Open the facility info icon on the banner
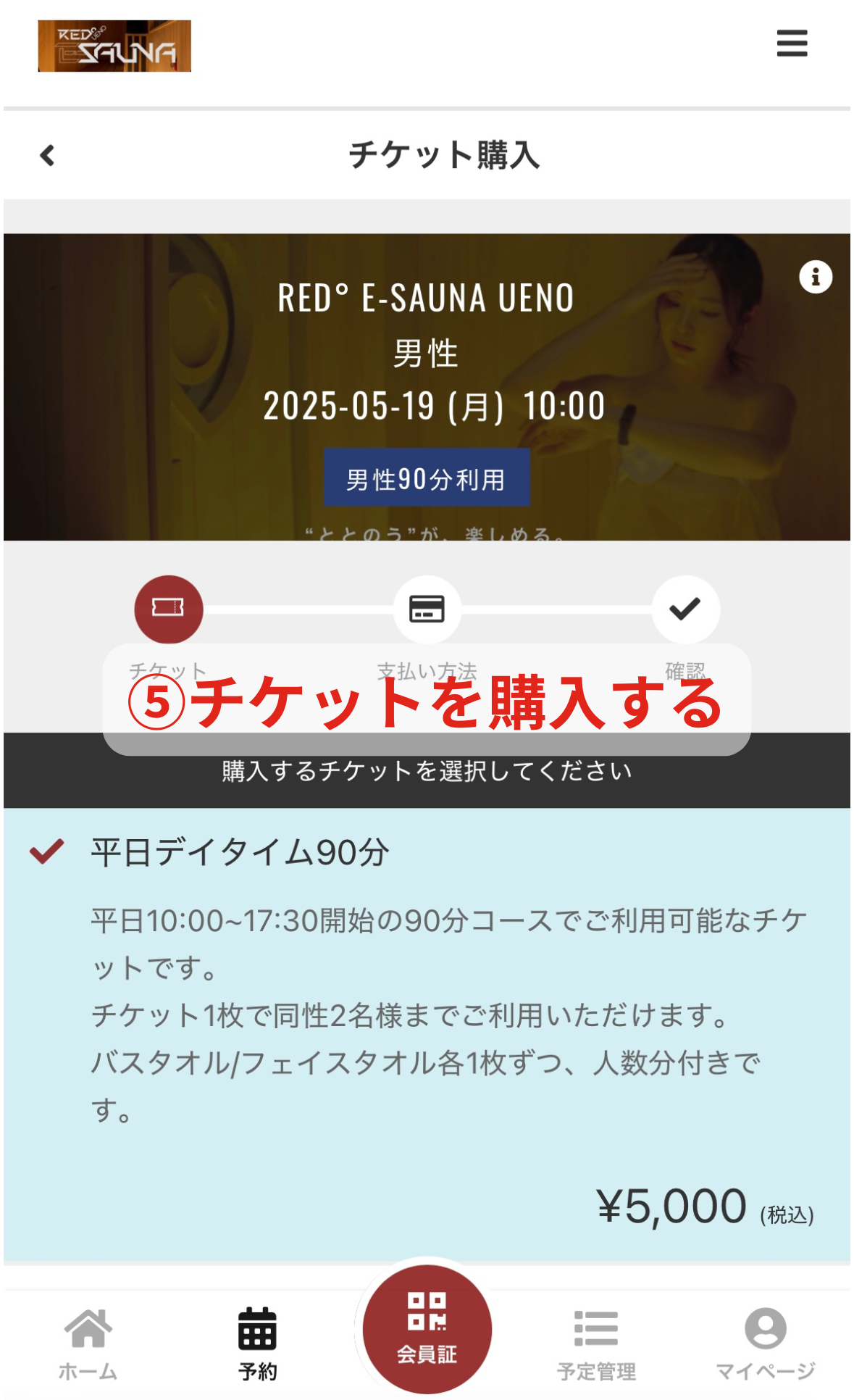Viewport: 854px width, 1400px height. coord(815,277)
